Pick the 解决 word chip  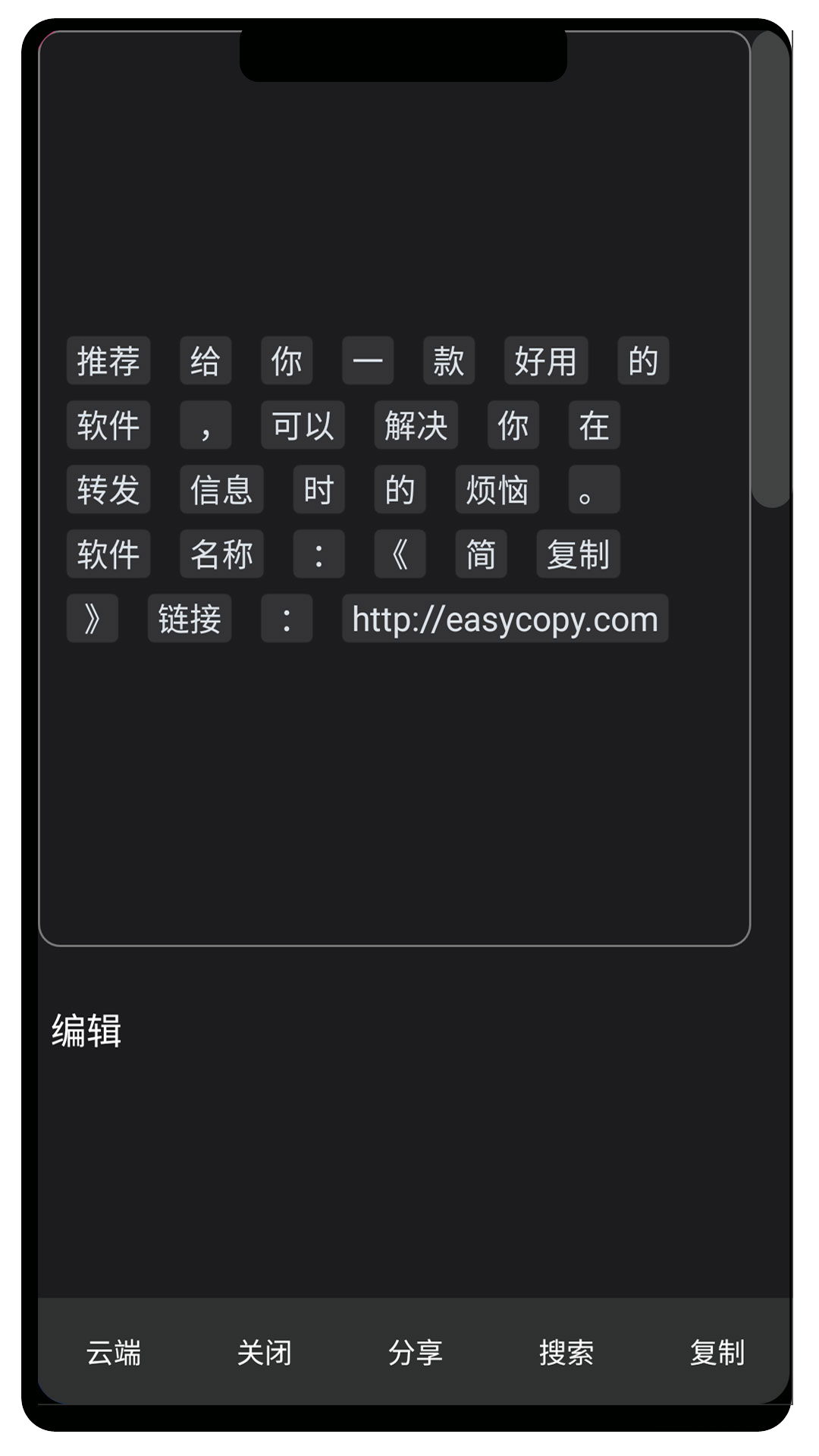click(x=416, y=425)
